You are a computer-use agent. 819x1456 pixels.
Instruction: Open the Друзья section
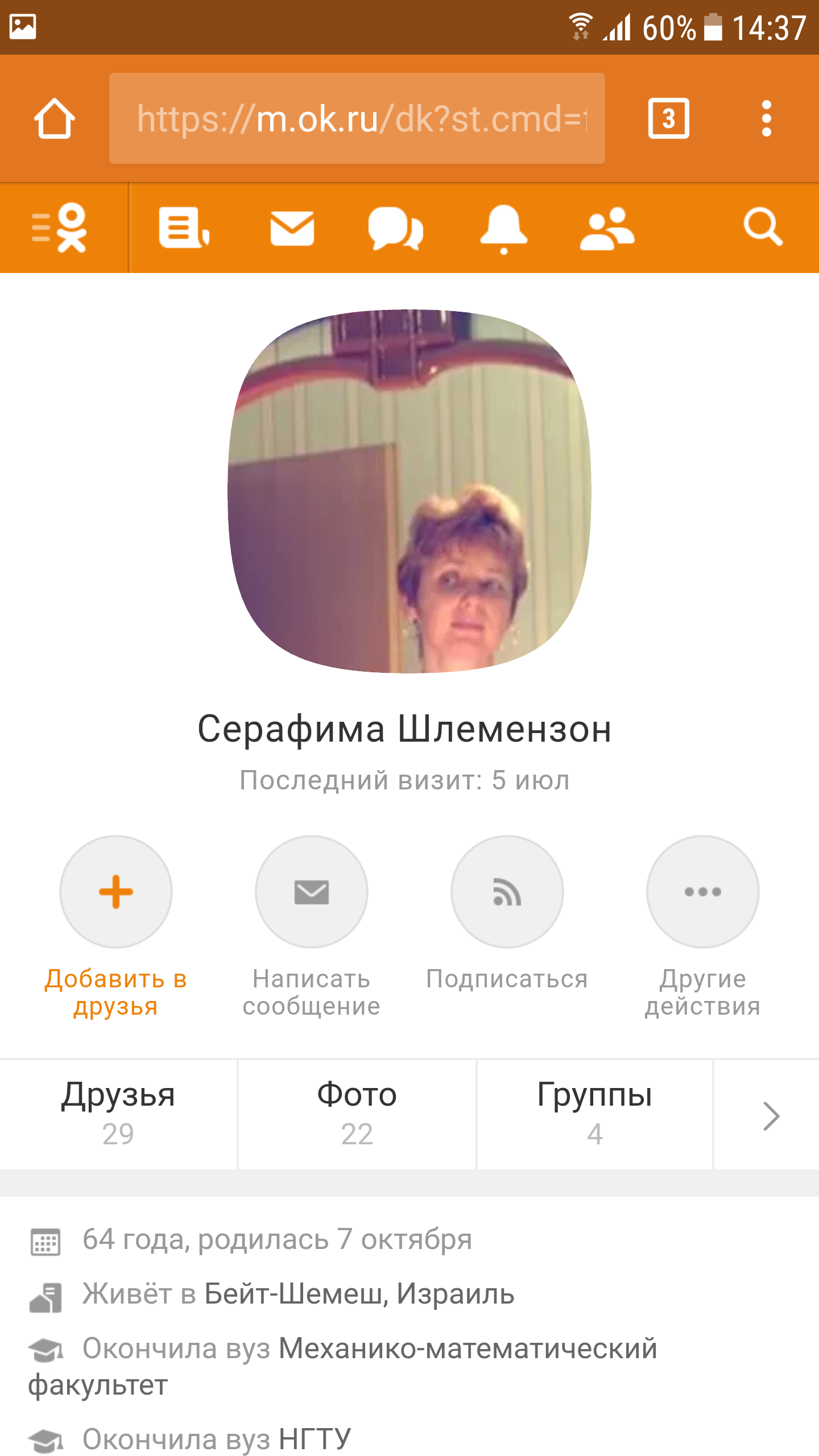pyautogui.click(x=118, y=1114)
